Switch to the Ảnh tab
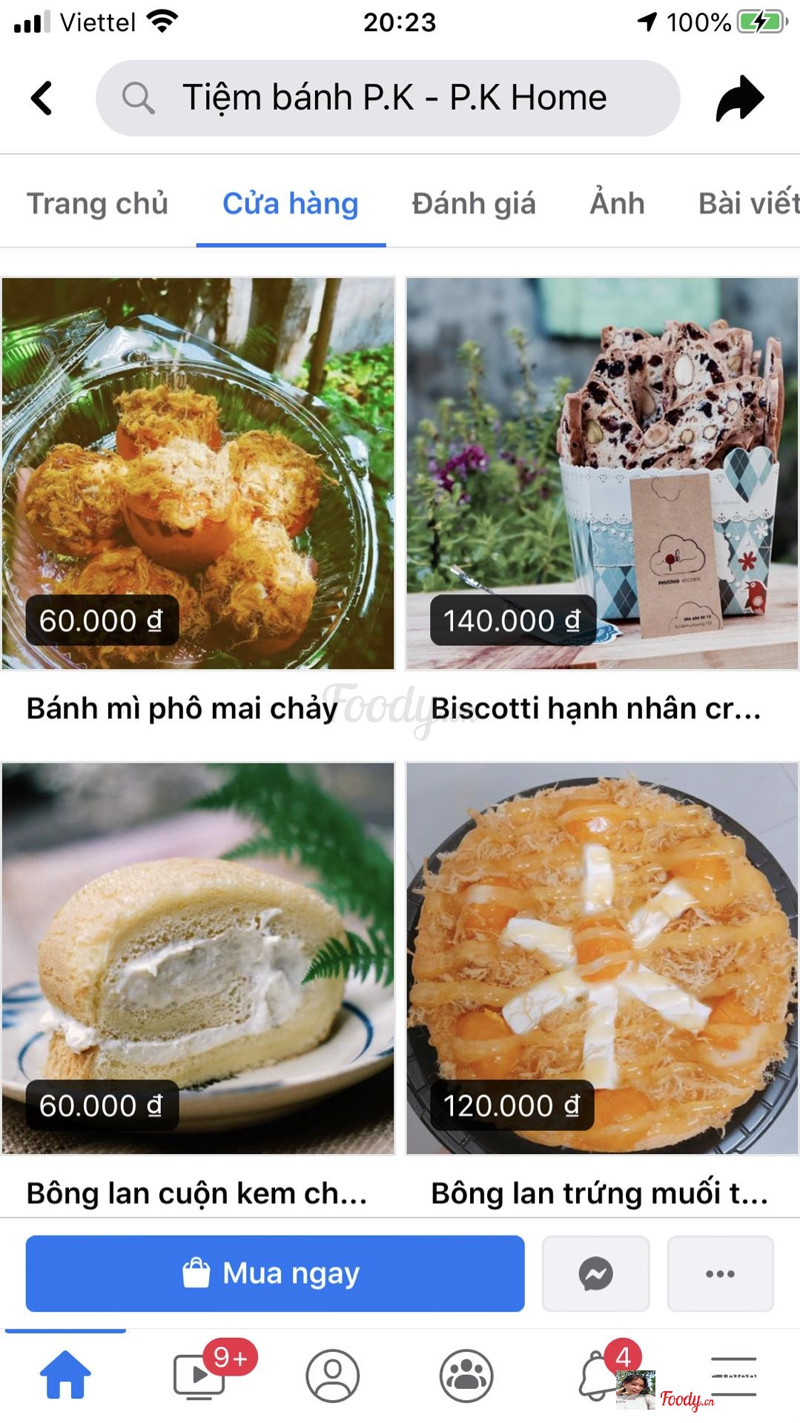The height and width of the screenshot is (1423, 800). (x=617, y=204)
